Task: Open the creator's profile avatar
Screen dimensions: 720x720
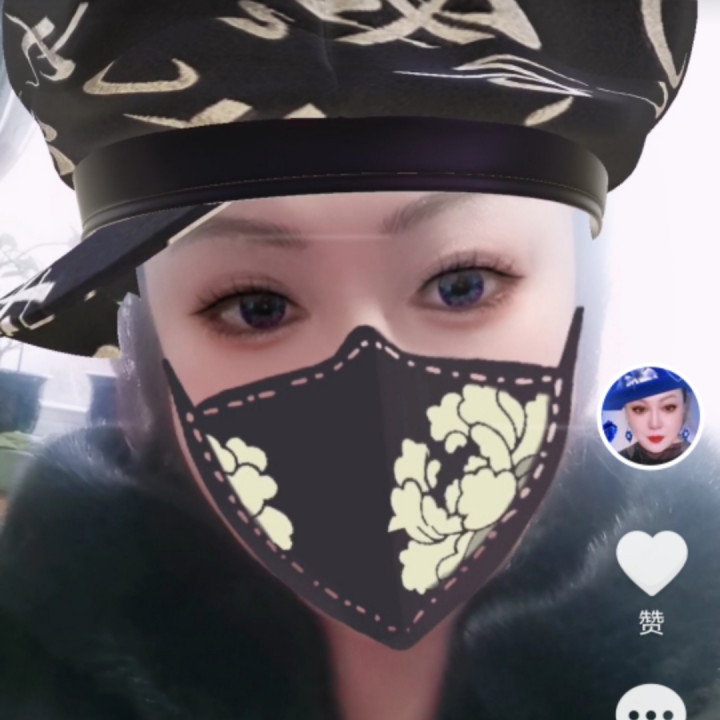Action: (651, 417)
